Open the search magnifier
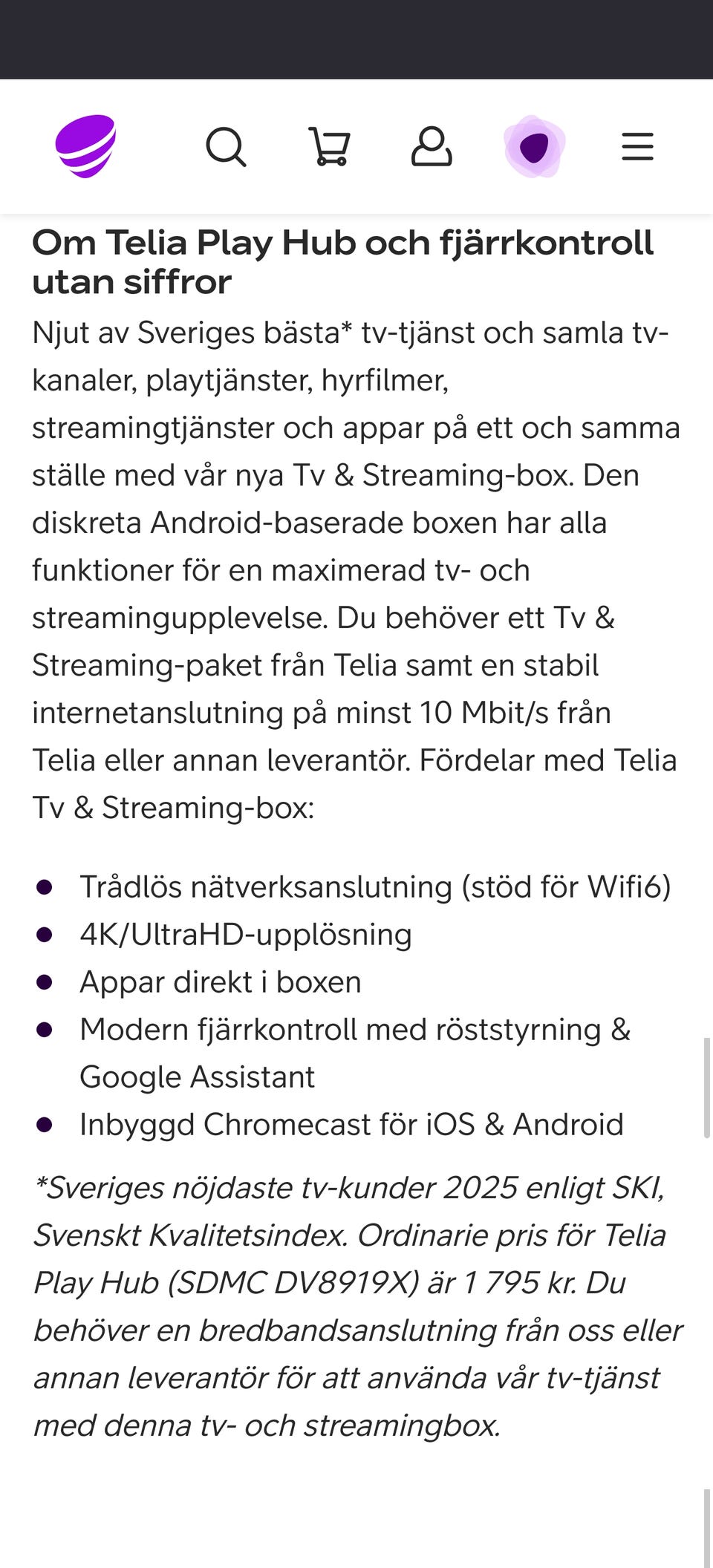713x1568 pixels. coord(226,146)
